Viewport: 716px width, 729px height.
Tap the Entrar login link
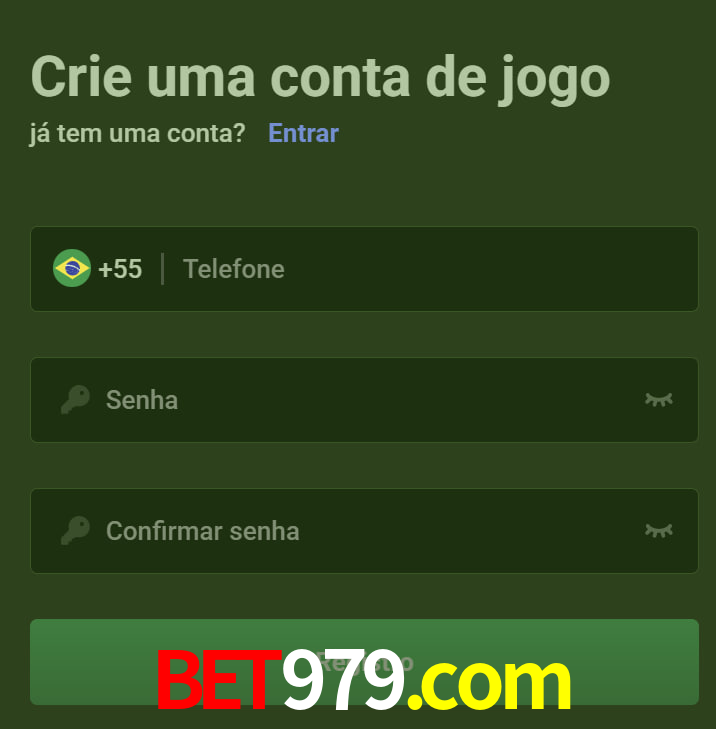click(303, 133)
